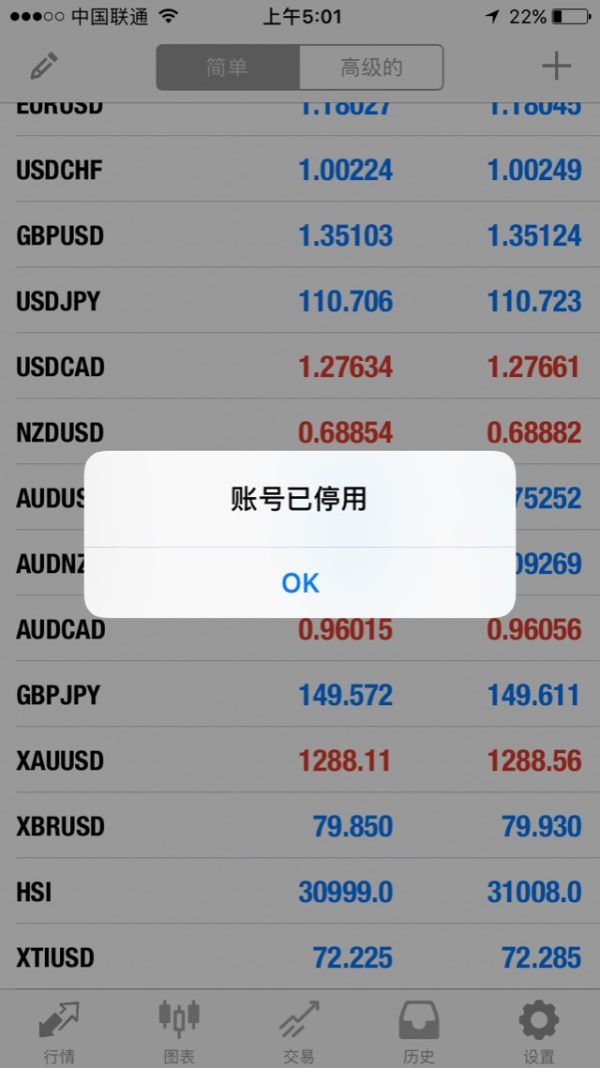Choose the GBPJPY quote row

[x=300, y=695]
